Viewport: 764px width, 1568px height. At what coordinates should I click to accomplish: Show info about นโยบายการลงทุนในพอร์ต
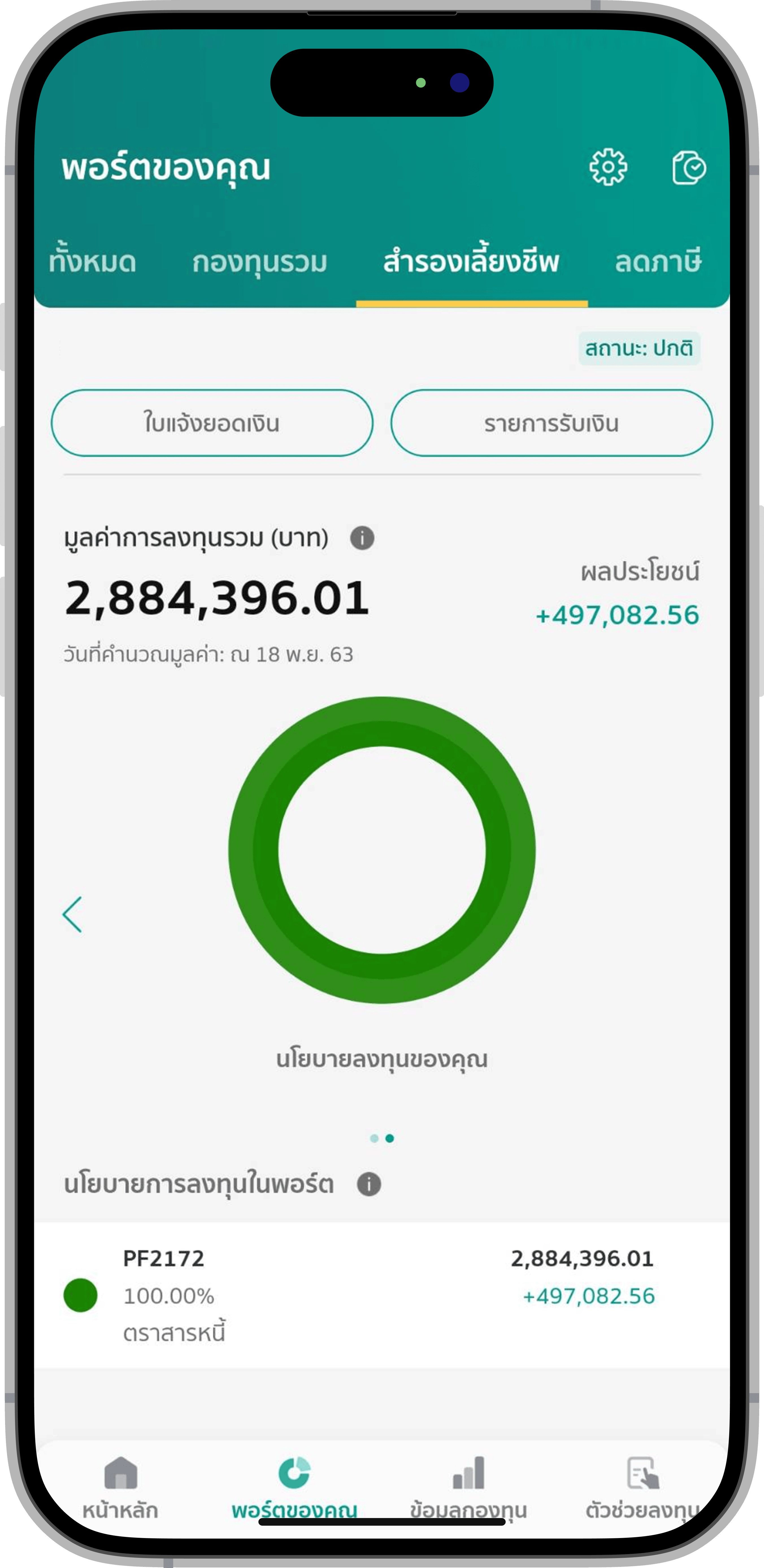(369, 1184)
